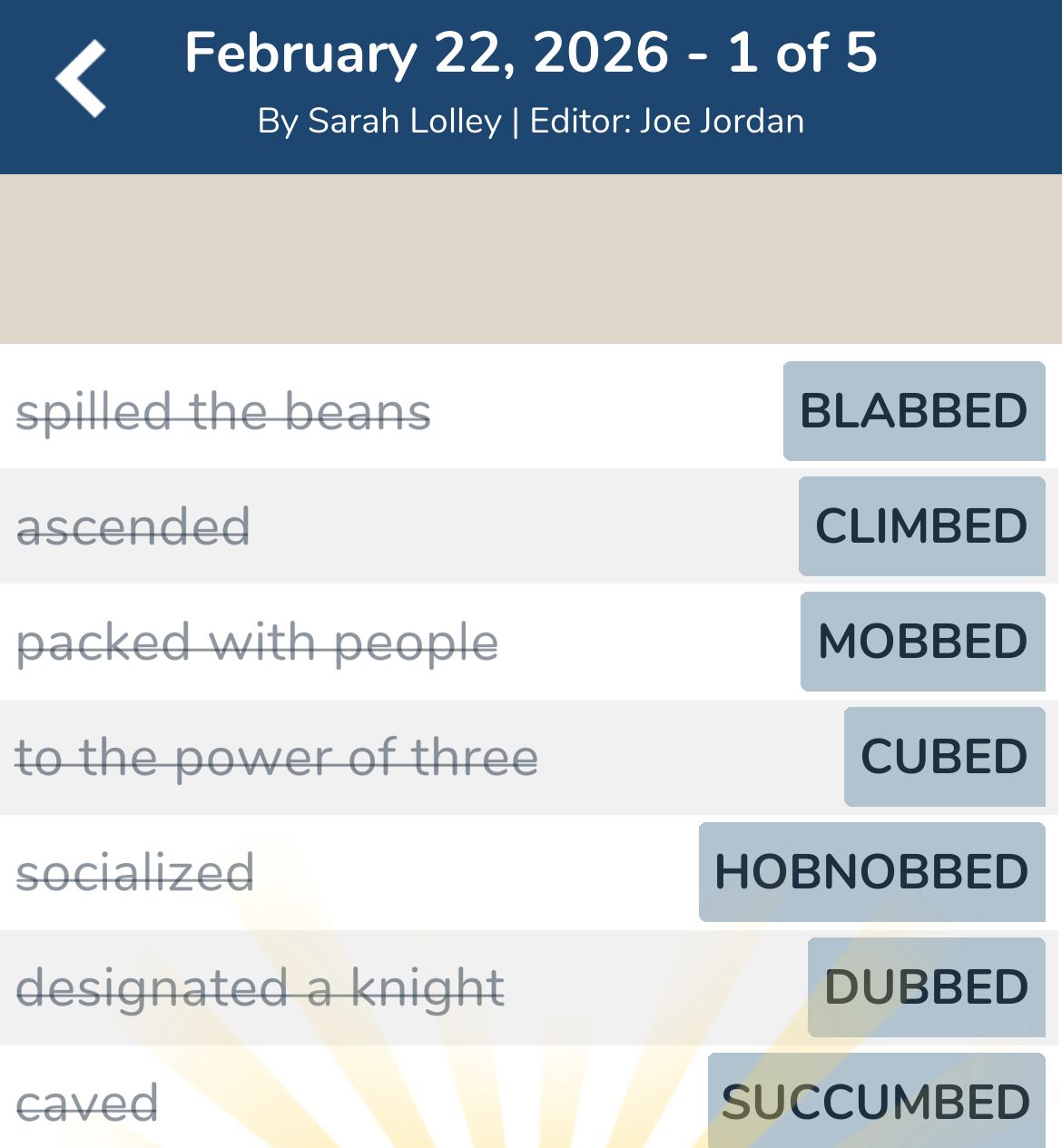Select the CLIMBED answer tile
1062x1148 pixels.
pyautogui.click(x=921, y=526)
